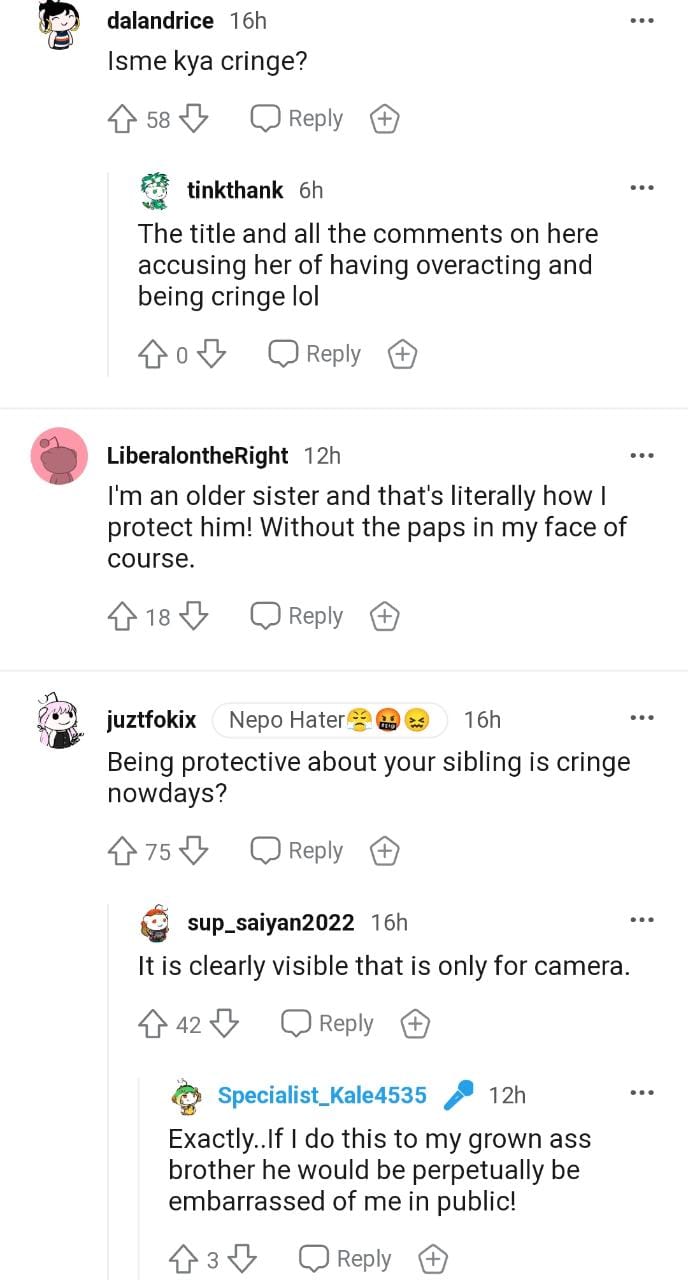This screenshot has width=688, height=1280.
Task: Downvote sup_saiyan2022's comment
Action: coord(225,1024)
